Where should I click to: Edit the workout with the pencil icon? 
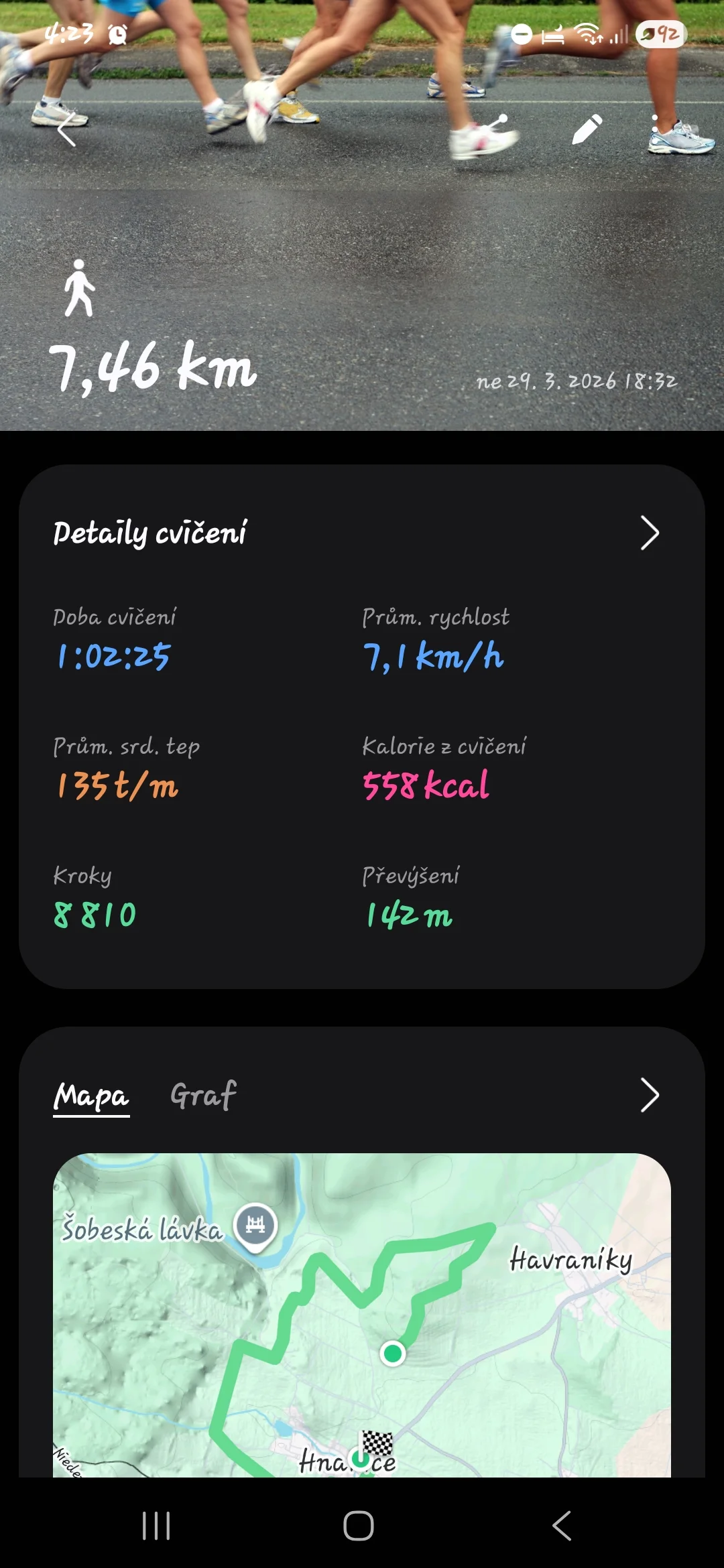point(587,129)
